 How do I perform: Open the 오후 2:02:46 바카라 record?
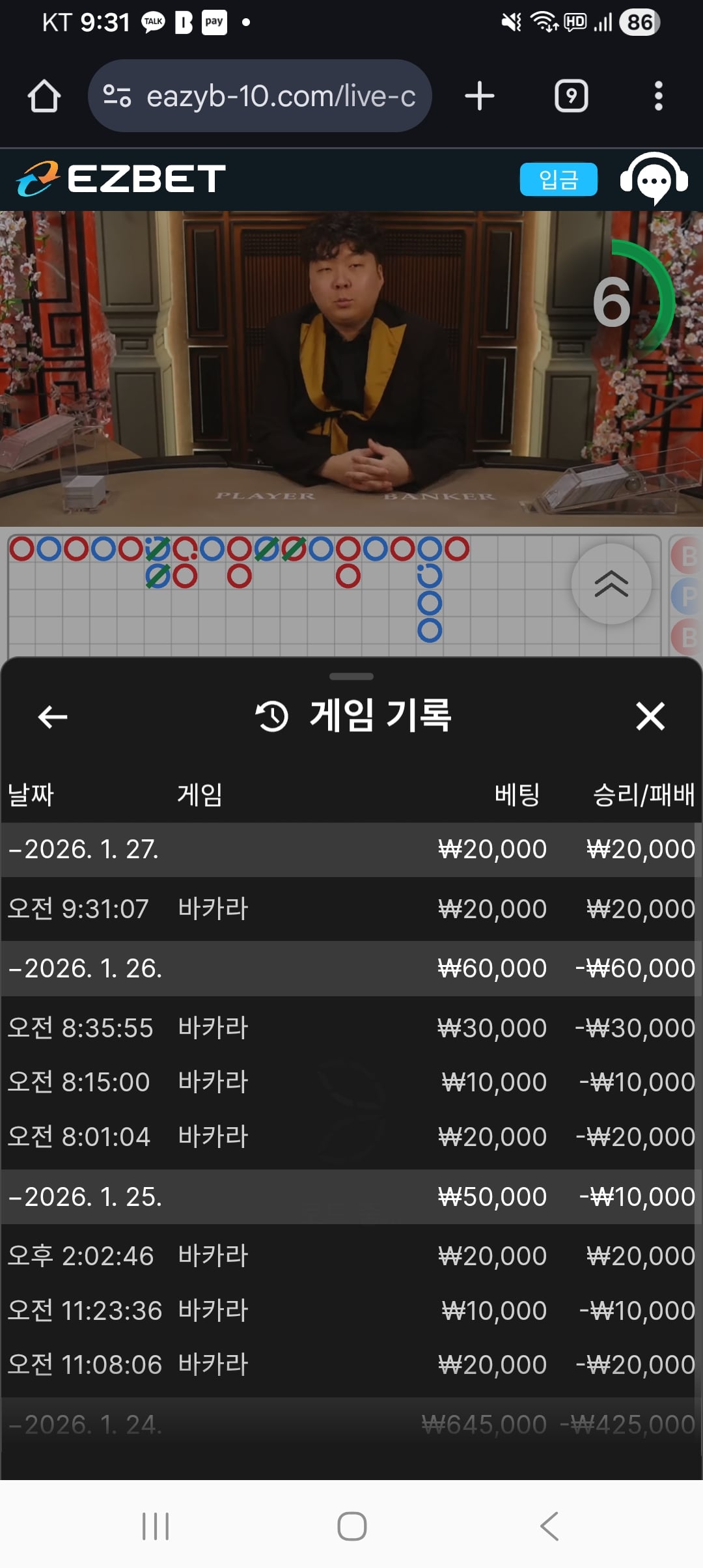pyautogui.click(x=350, y=1256)
